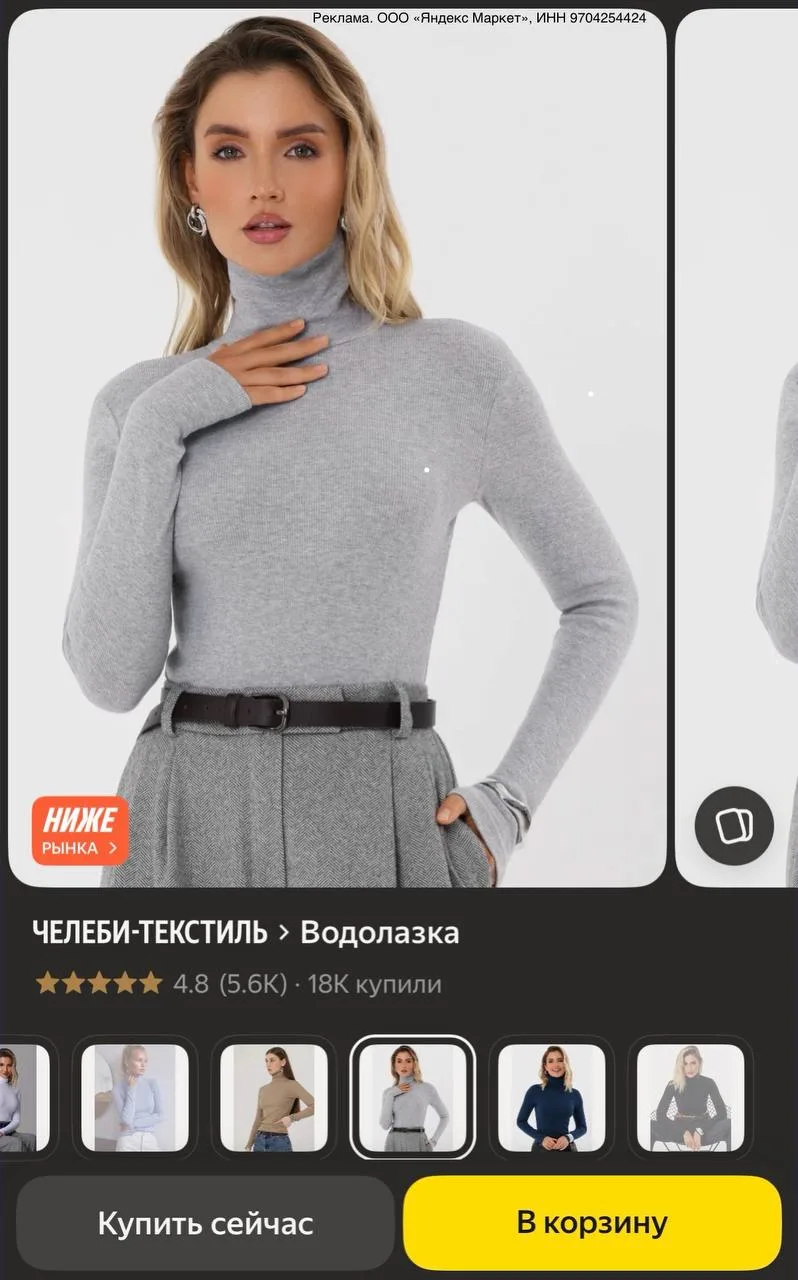798x1280 pixels.
Task: Add the turtleneck to cart via В корзину
Action: (592, 1222)
